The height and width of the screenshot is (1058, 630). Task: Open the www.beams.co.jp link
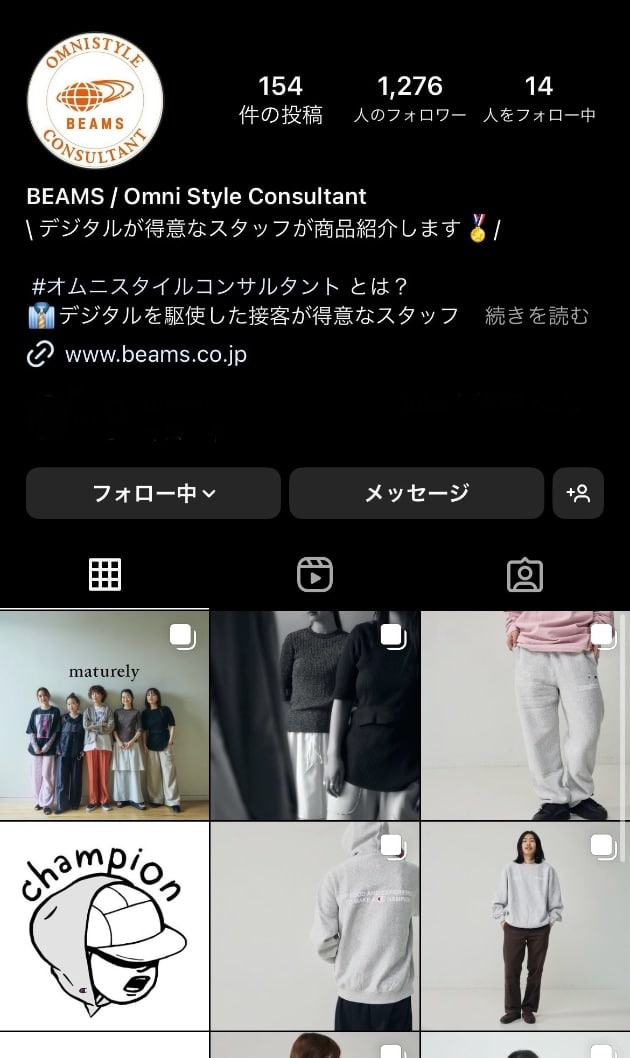155,354
